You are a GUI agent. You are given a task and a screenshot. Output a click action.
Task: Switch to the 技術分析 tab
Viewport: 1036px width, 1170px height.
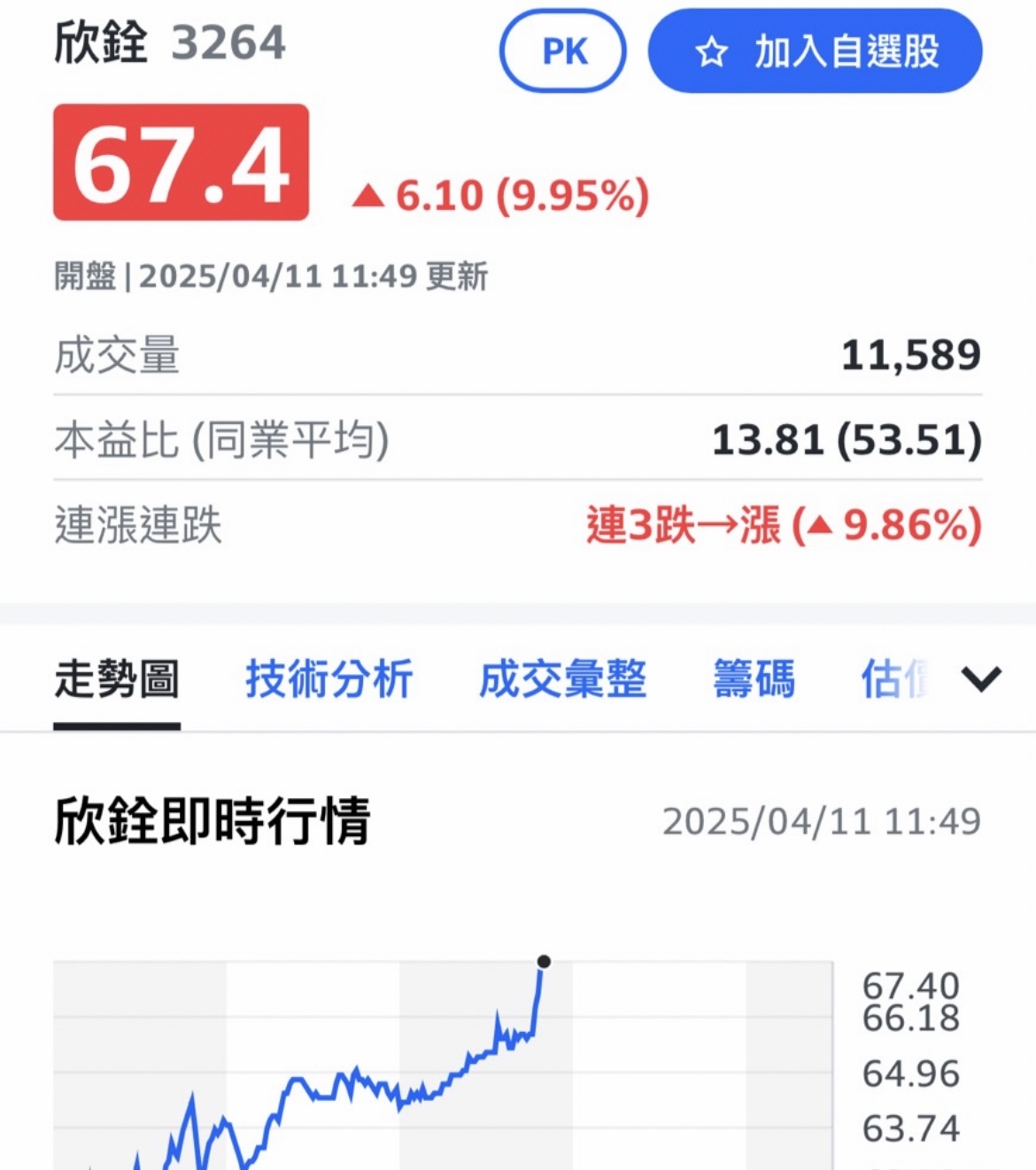point(329,679)
